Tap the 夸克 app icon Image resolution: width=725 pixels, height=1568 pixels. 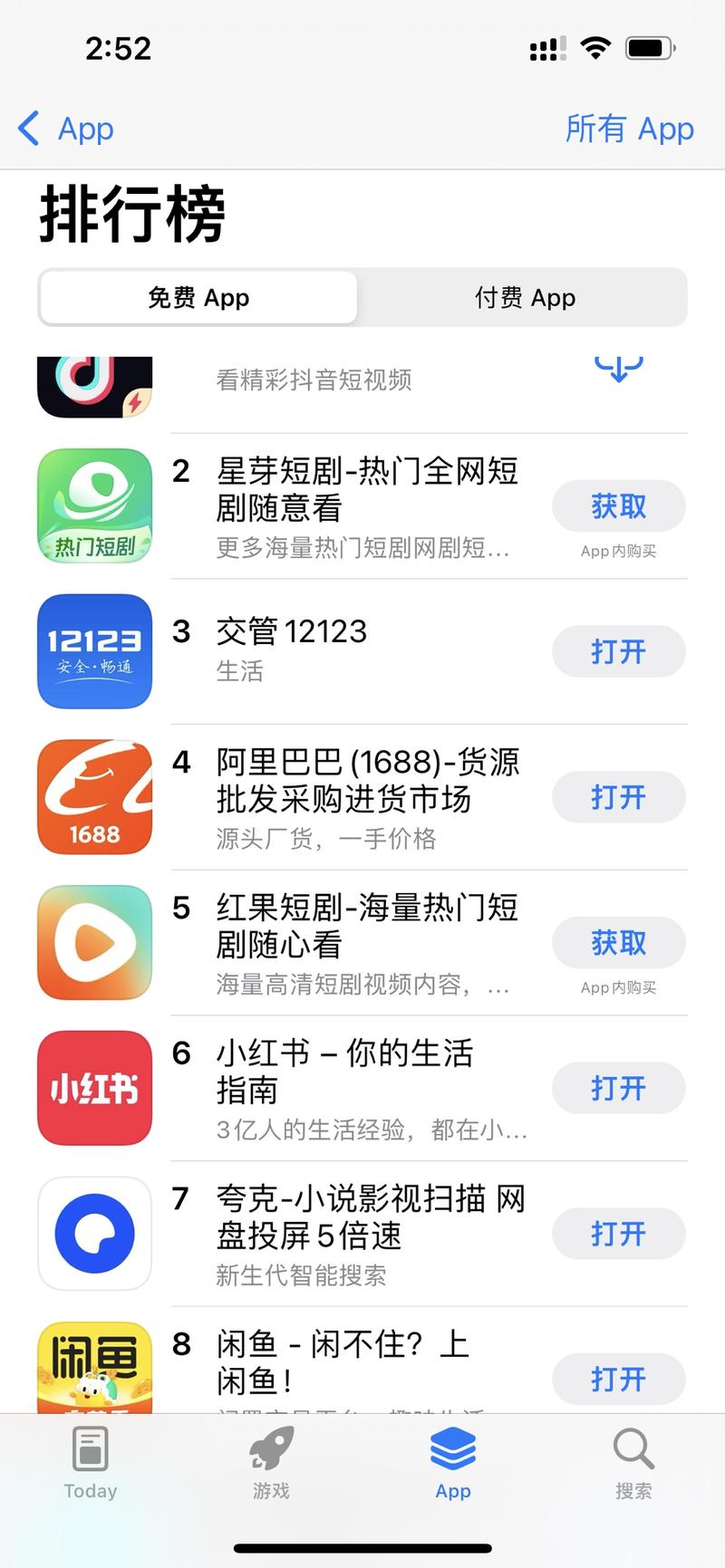pos(94,1234)
